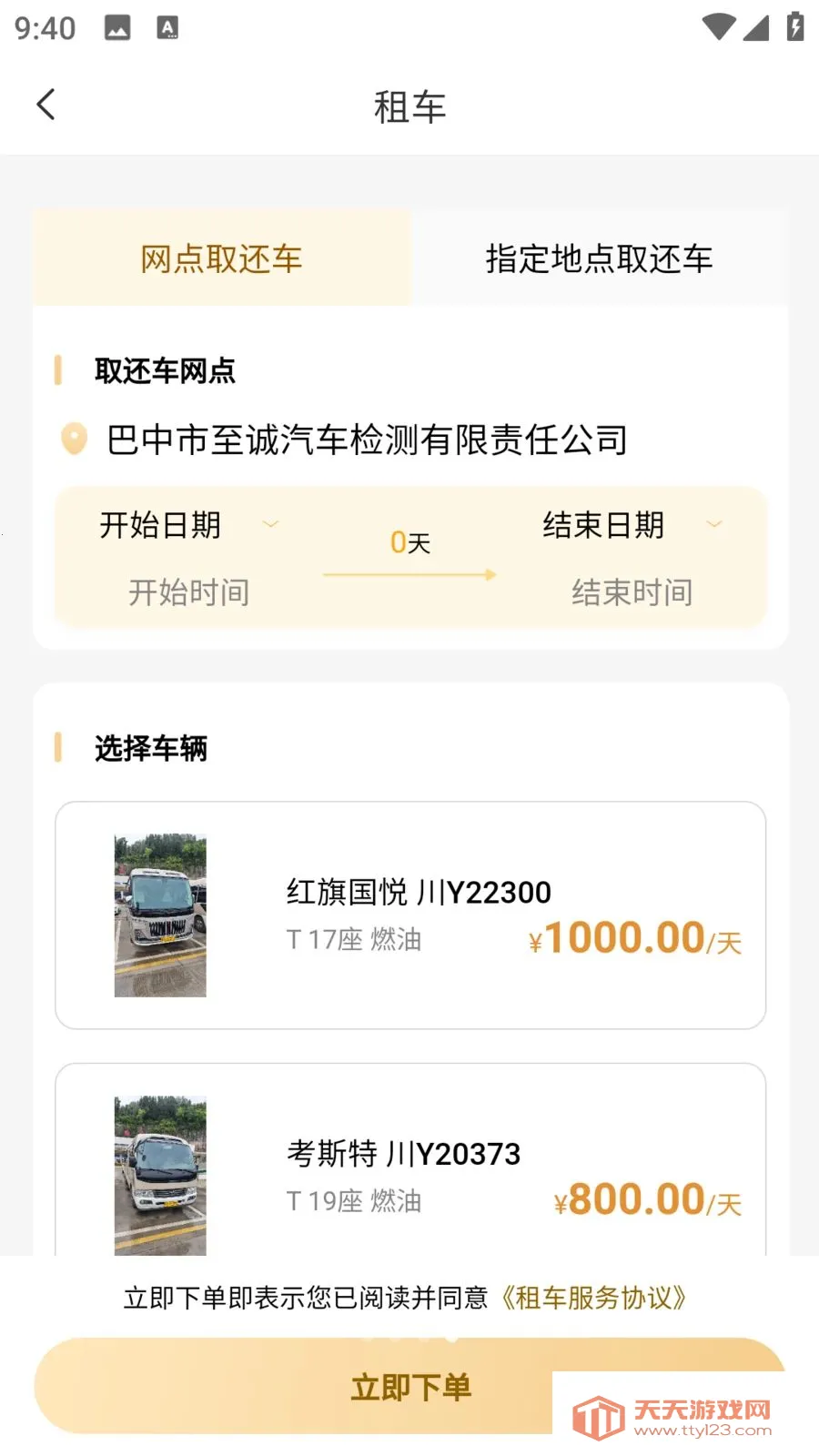Screen dimensions: 819x1456
Task: Switch to the 网点取还车 tab
Action: point(221,258)
